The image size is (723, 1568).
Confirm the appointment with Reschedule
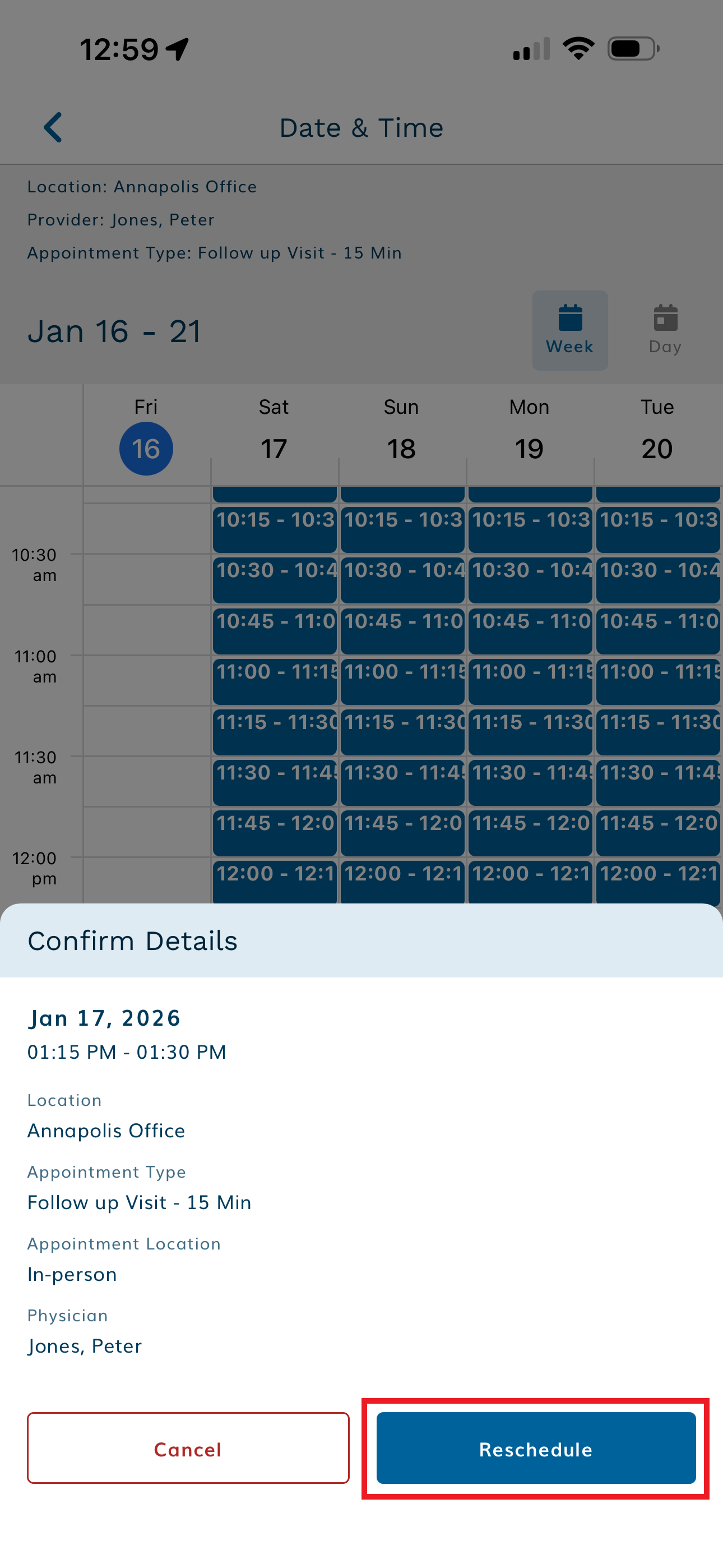coord(536,1448)
